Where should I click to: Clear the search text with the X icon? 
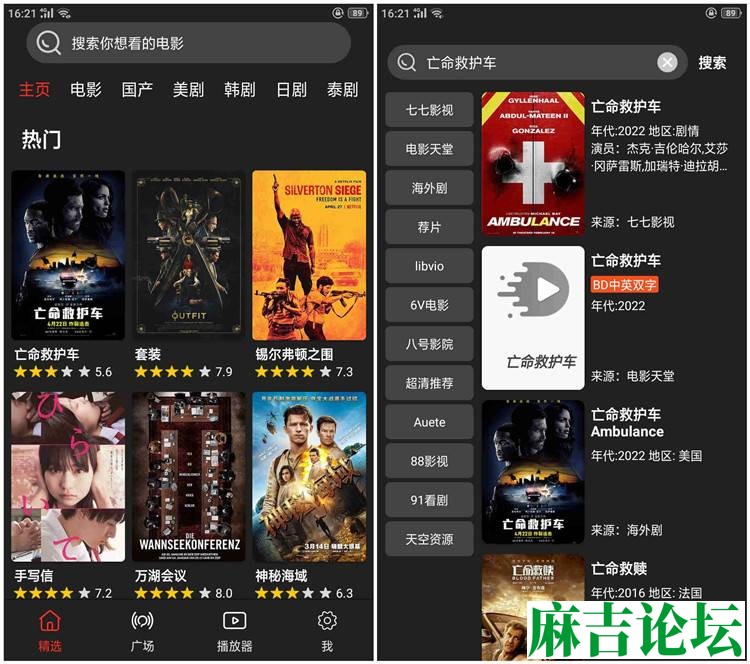[x=667, y=63]
